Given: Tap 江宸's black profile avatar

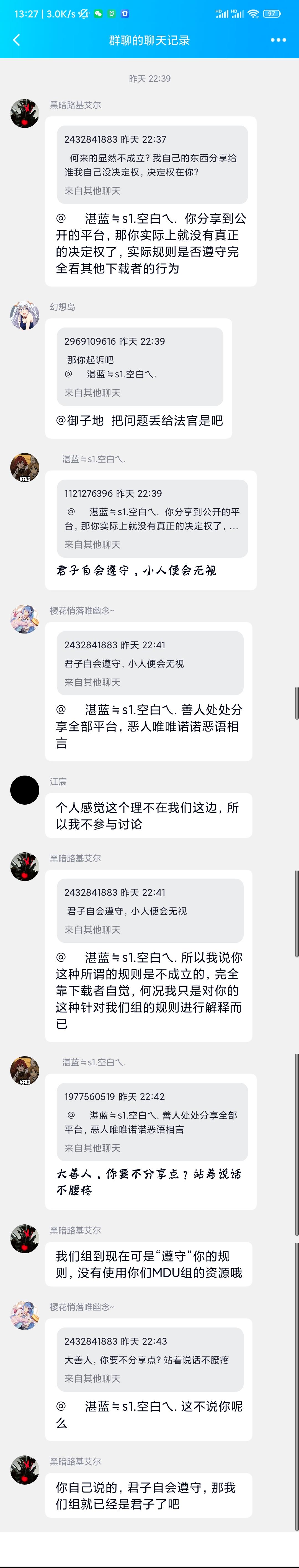Looking at the screenshot, I should click(x=25, y=790).
